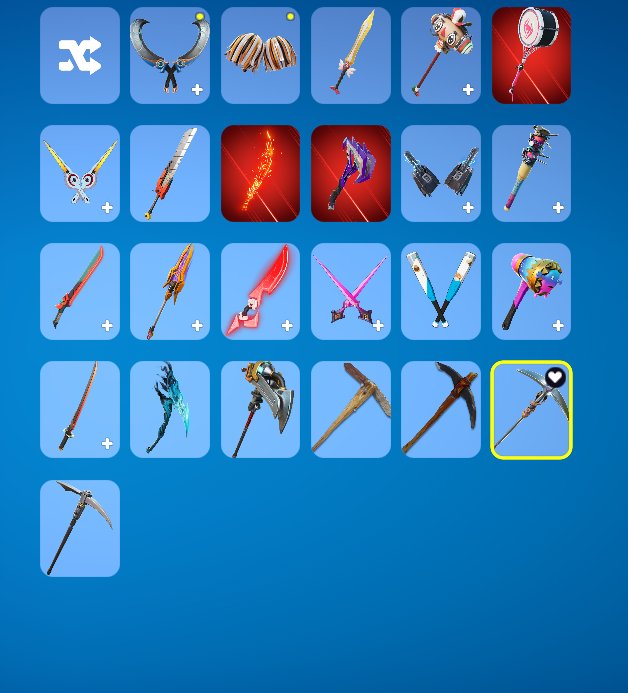Select the golden sword pickaxe

tap(351, 55)
